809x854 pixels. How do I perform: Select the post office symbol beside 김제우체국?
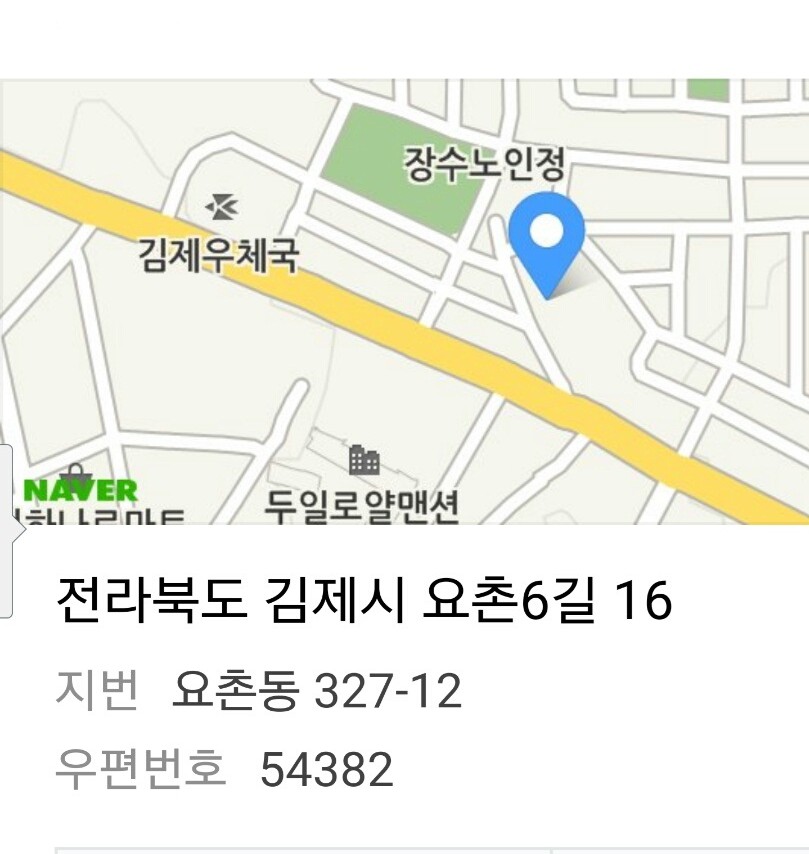(x=222, y=209)
